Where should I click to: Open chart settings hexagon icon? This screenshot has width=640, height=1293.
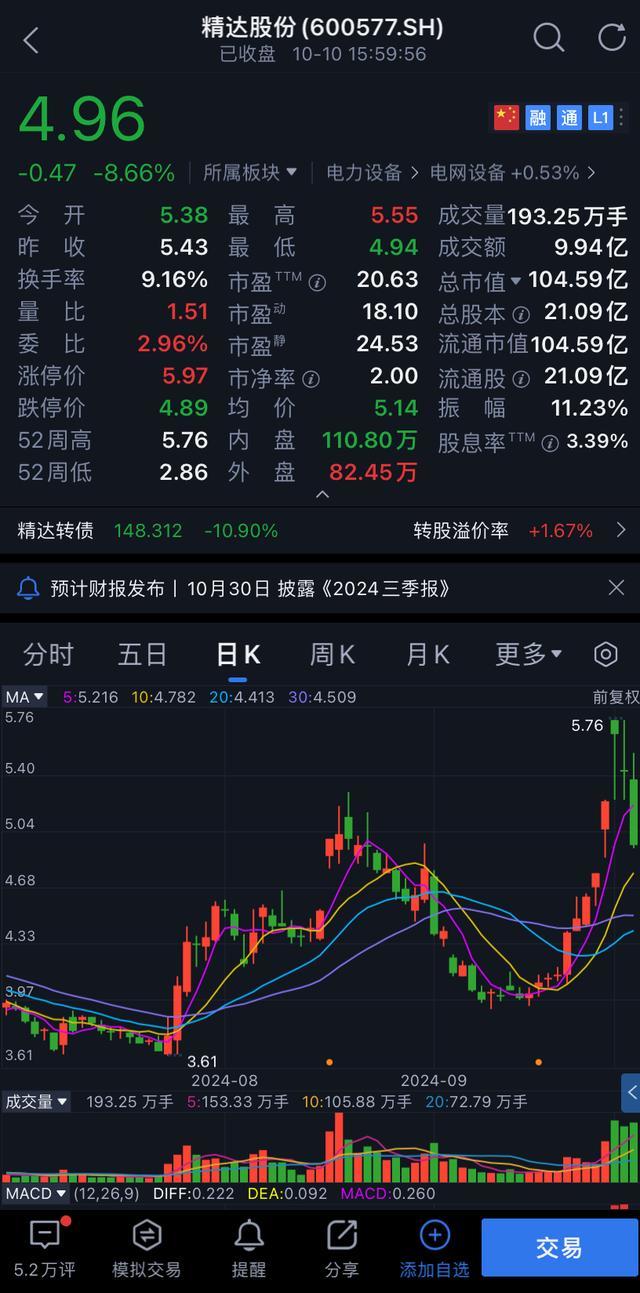[x=606, y=654]
